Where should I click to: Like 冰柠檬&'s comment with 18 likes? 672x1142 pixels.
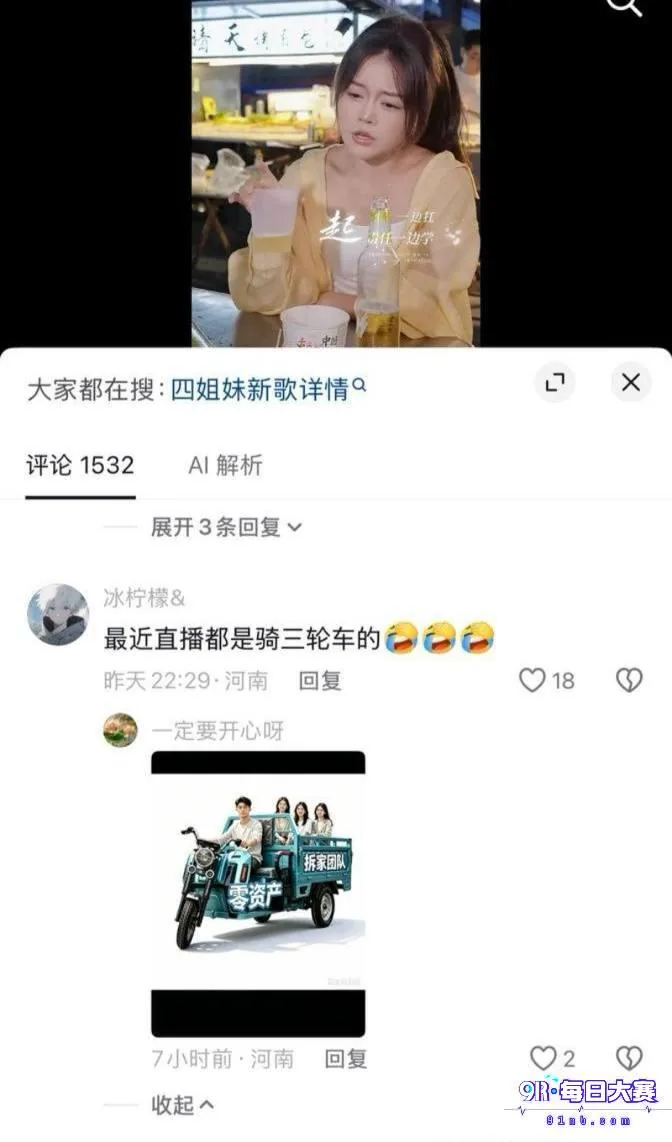(547, 680)
